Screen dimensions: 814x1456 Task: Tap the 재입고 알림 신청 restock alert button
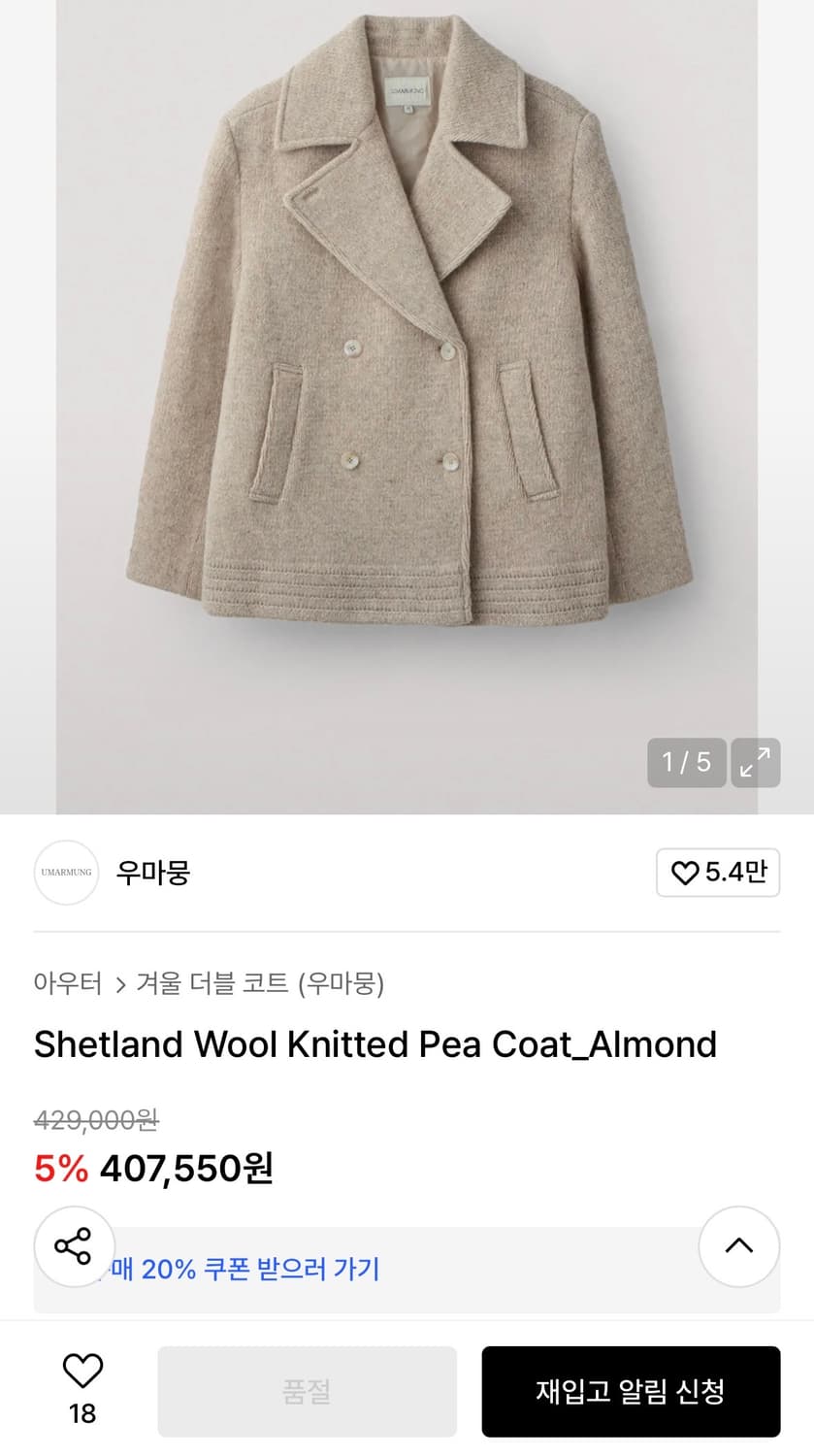631,1391
